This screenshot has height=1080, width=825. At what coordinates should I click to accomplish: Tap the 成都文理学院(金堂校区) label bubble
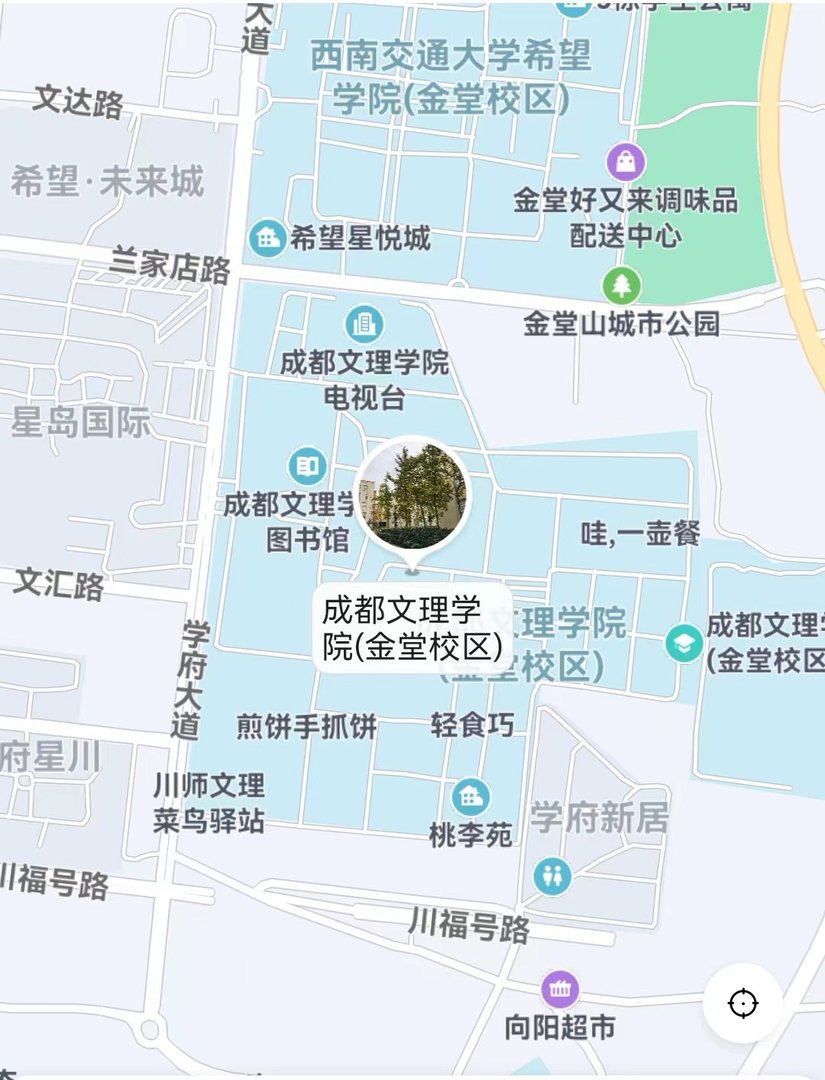pyautogui.click(x=413, y=627)
